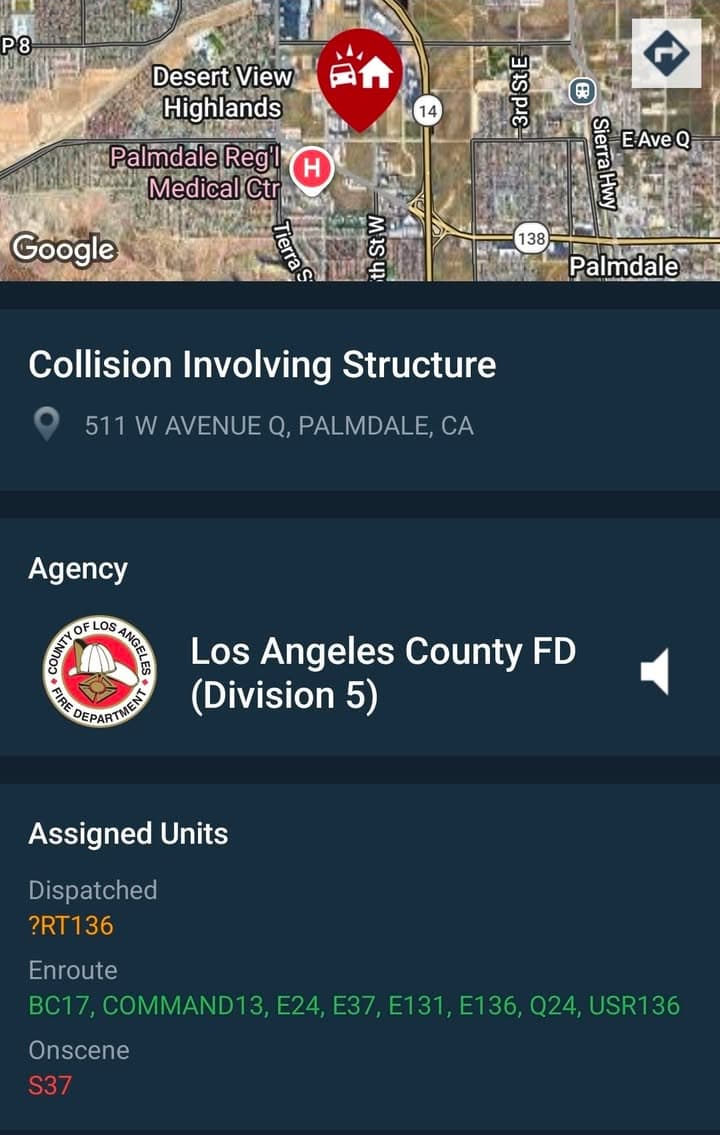Mute the Los Angeles County FD radio feed
The width and height of the screenshot is (720, 1135).
click(657, 671)
